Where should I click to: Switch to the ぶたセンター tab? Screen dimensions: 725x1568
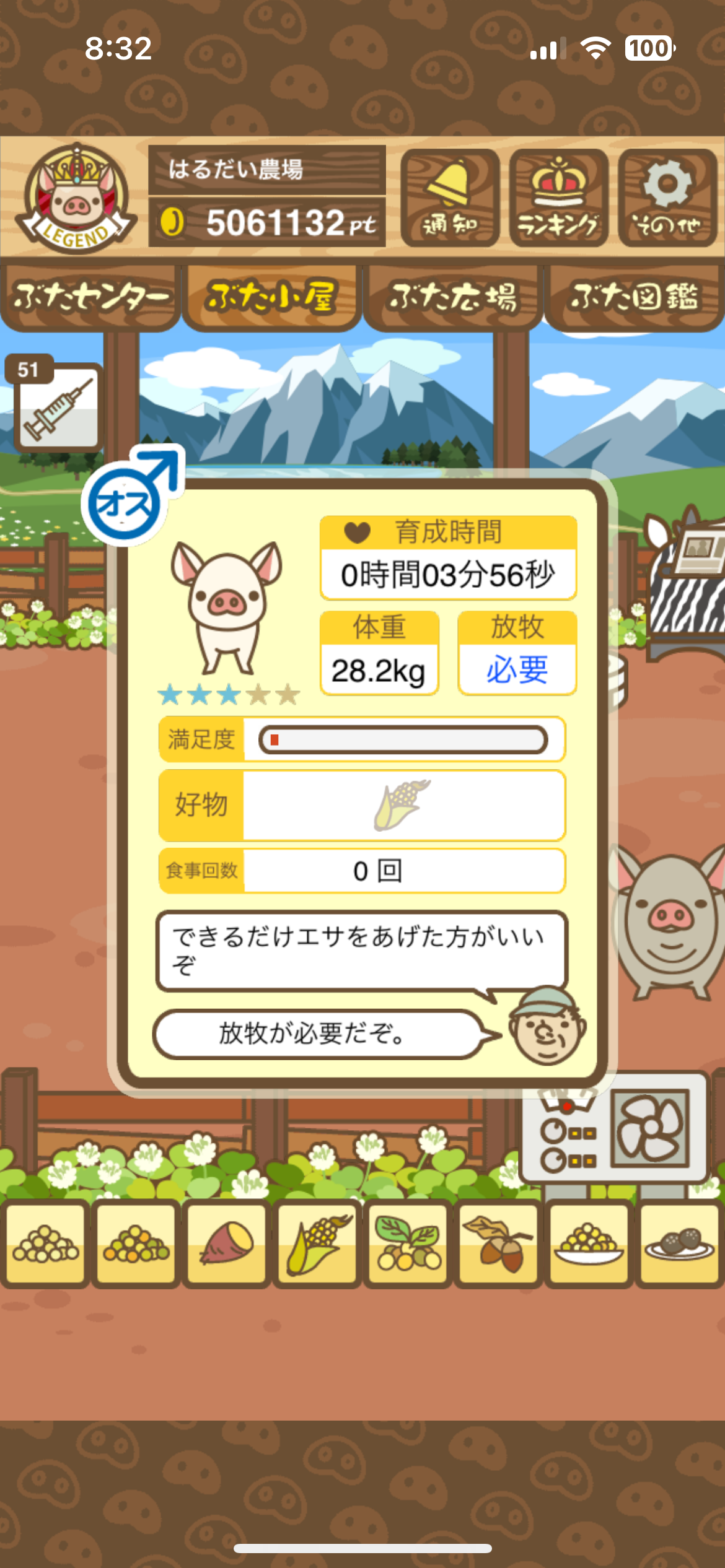[90, 297]
